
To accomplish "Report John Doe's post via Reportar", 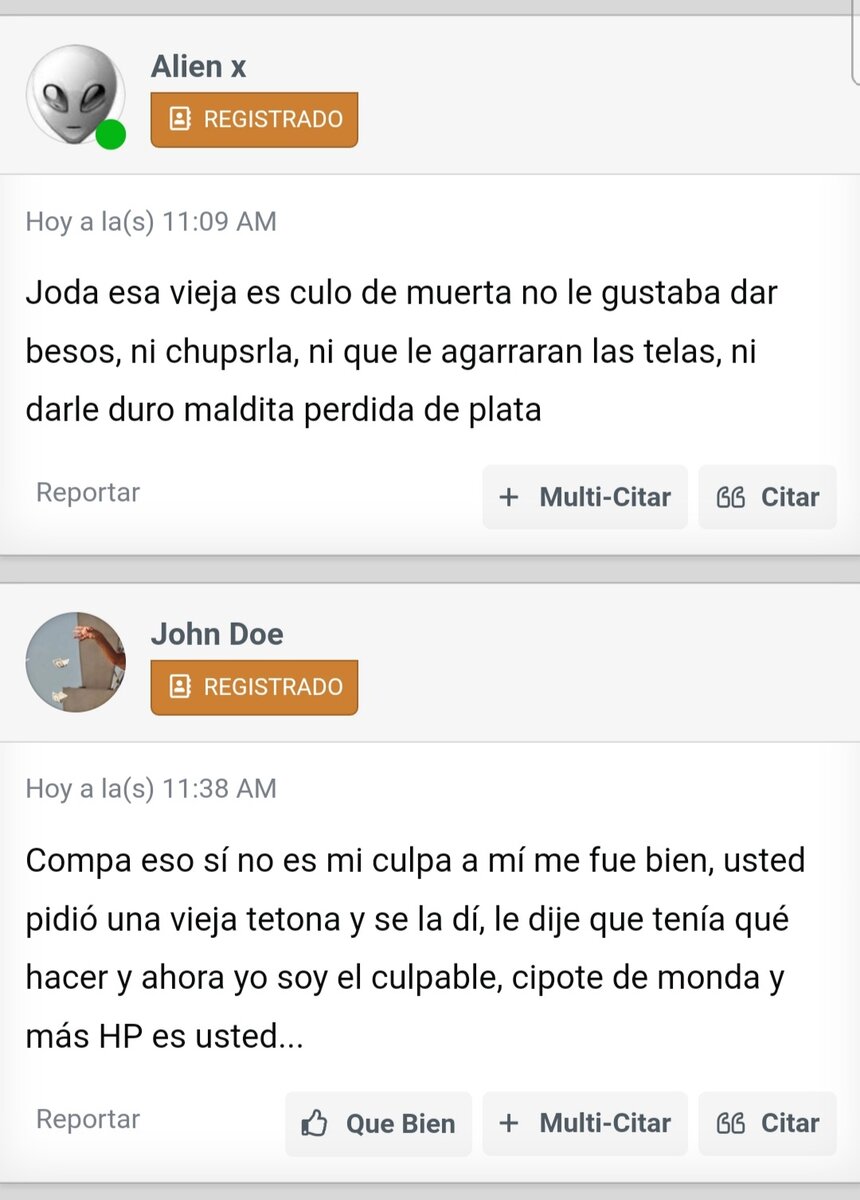I will [x=87, y=1119].
